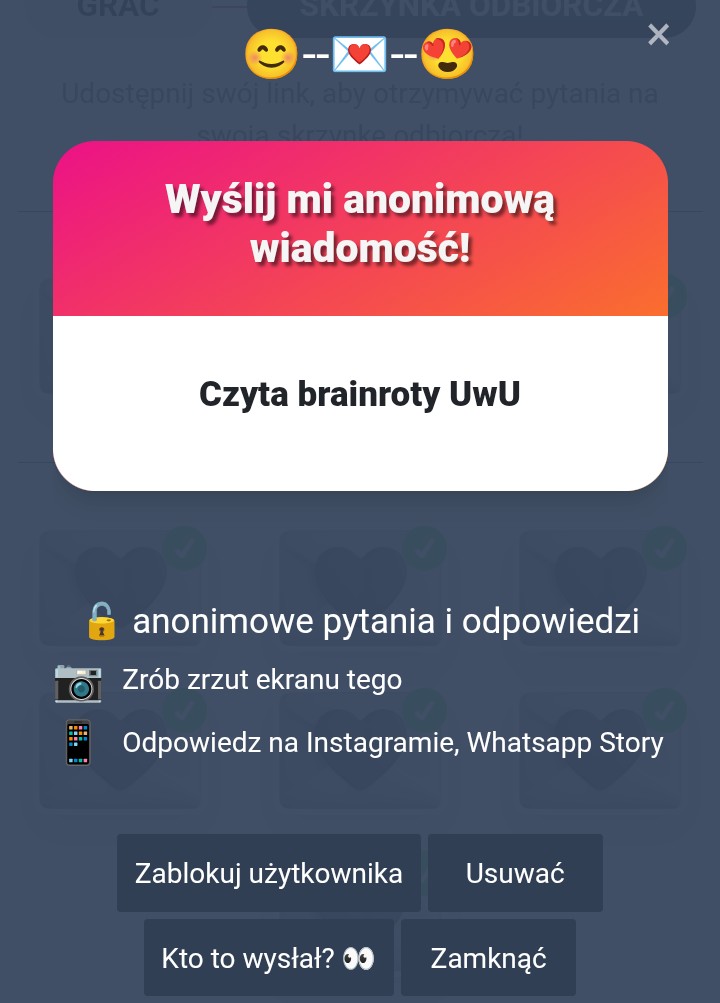The width and height of the screenshot is (720, 1003).
Task: Delete this message with Usuwać
Action: [515, 873]
